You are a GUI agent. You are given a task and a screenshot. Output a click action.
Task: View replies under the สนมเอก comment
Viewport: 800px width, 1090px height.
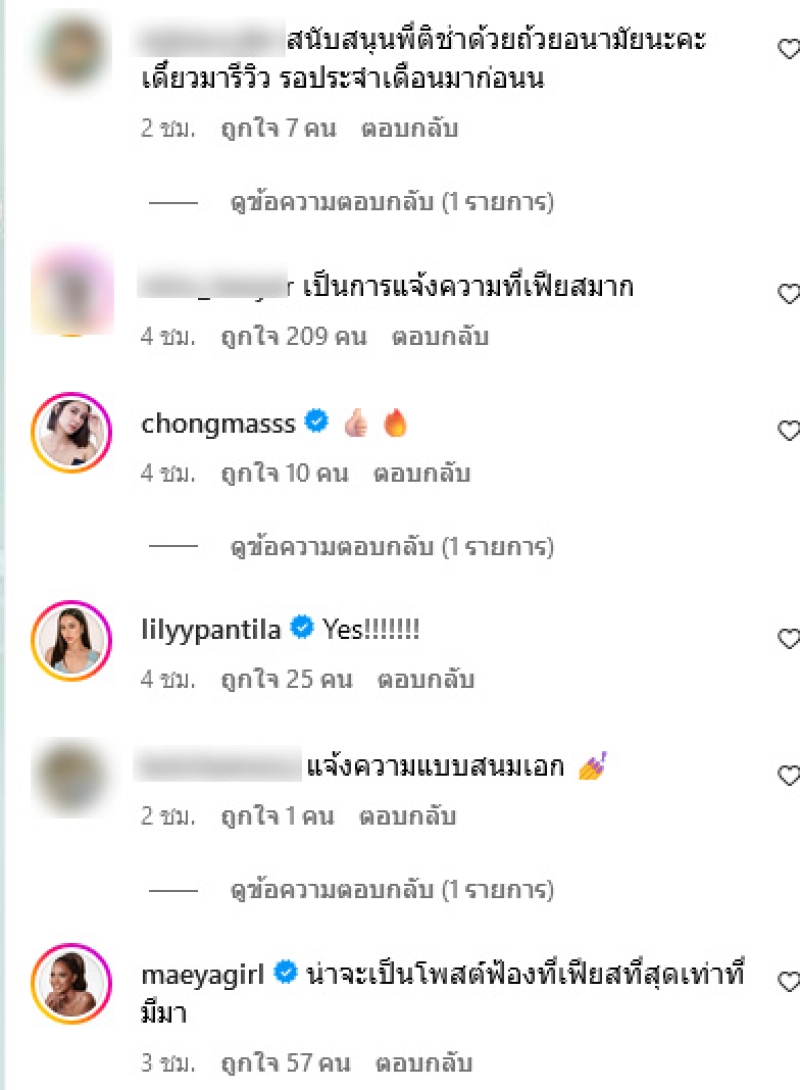pos(392,889)
